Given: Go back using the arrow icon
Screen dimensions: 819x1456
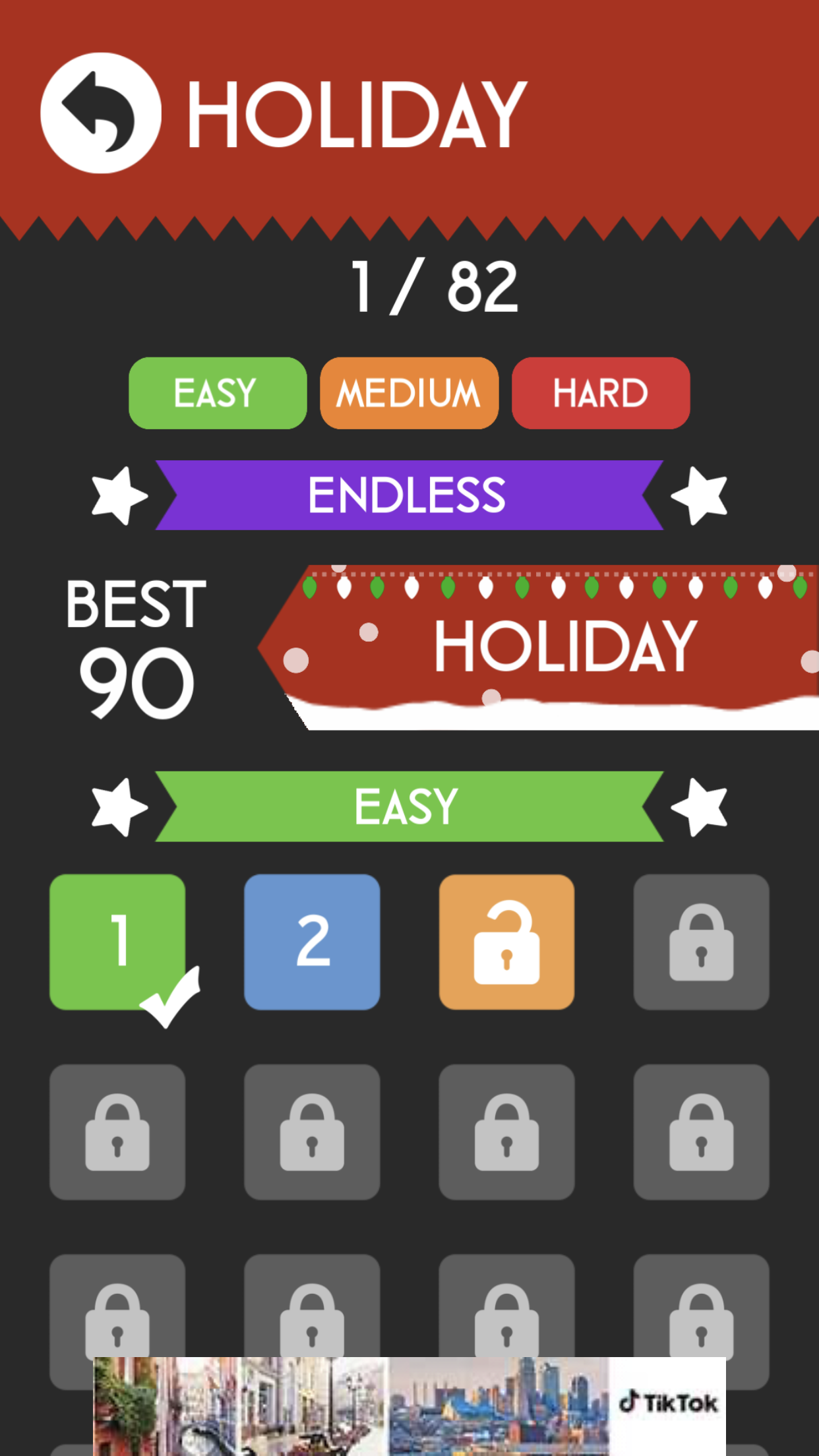Looking at the screenshot, I should click(x=100, y=113).
